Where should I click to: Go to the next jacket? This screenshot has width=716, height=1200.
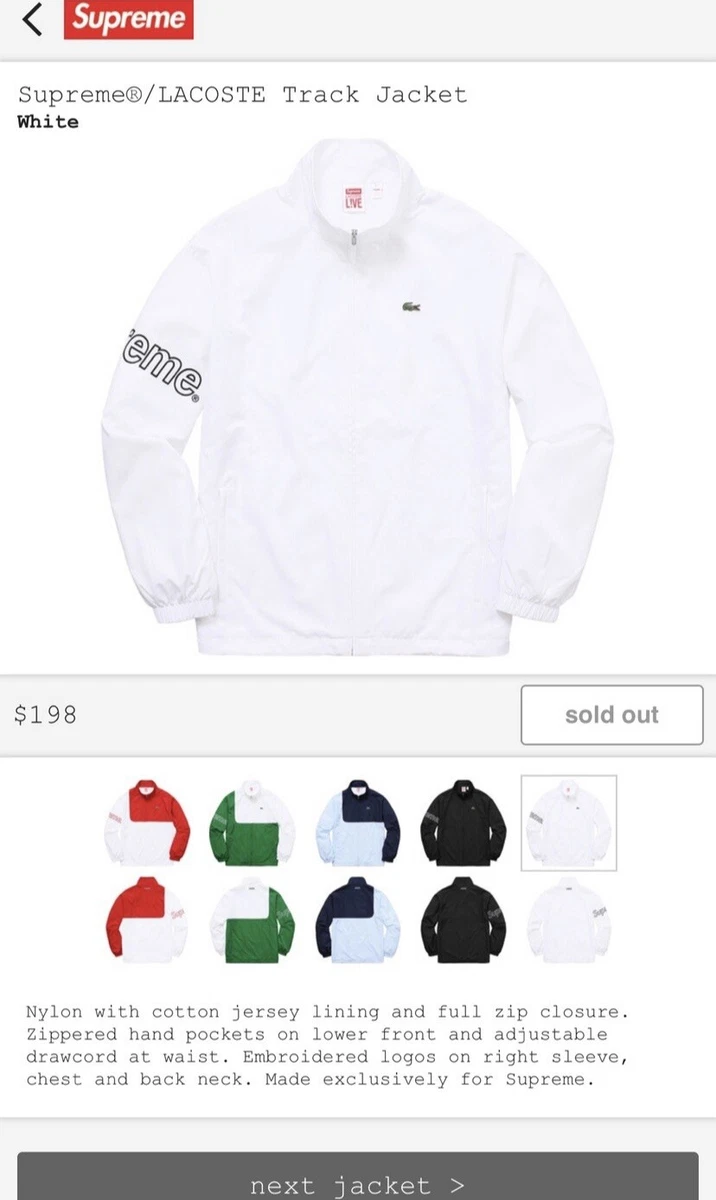tap(358, 1178)
